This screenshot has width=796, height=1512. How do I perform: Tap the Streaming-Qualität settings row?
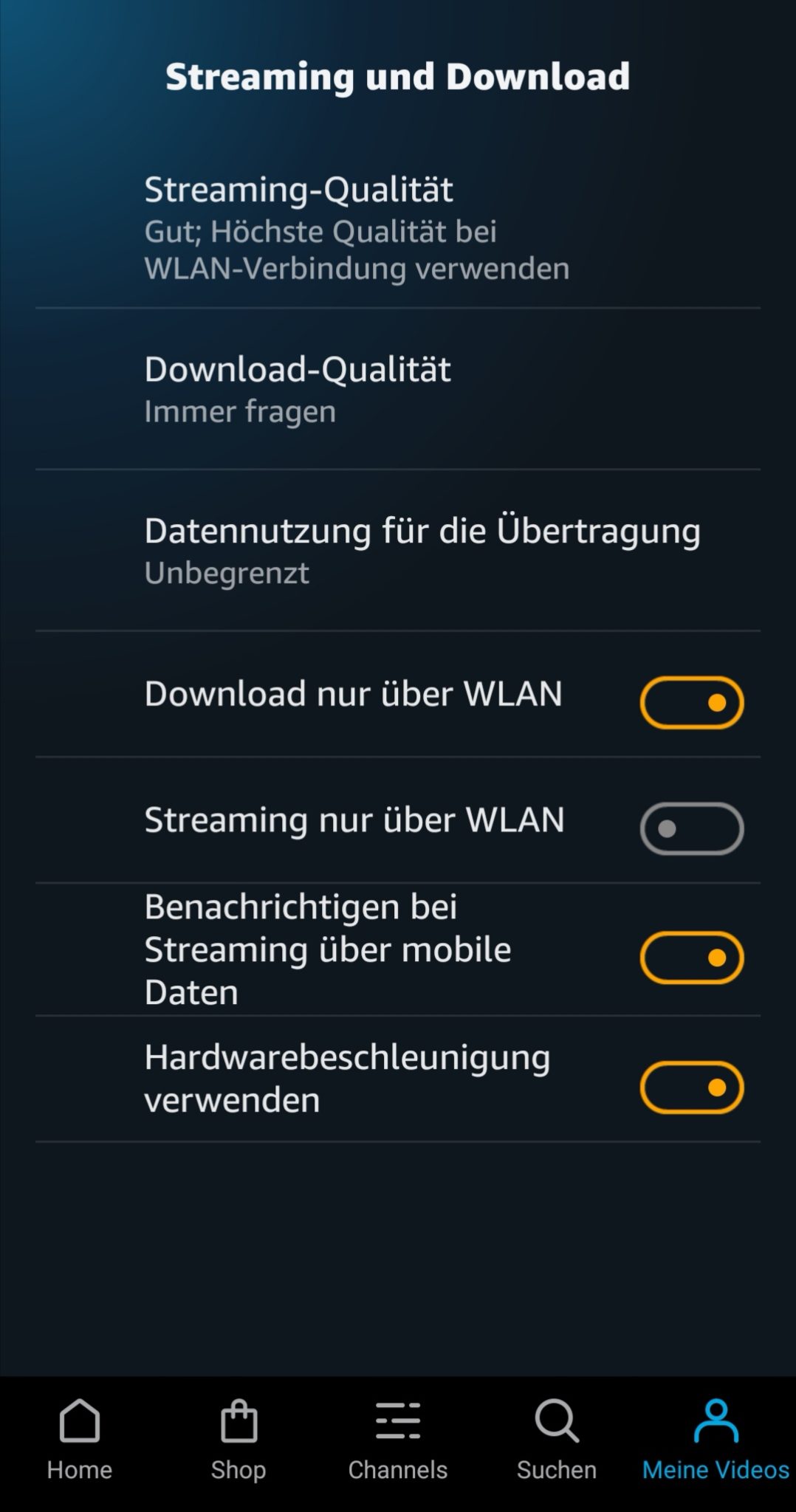coord(298,190)
